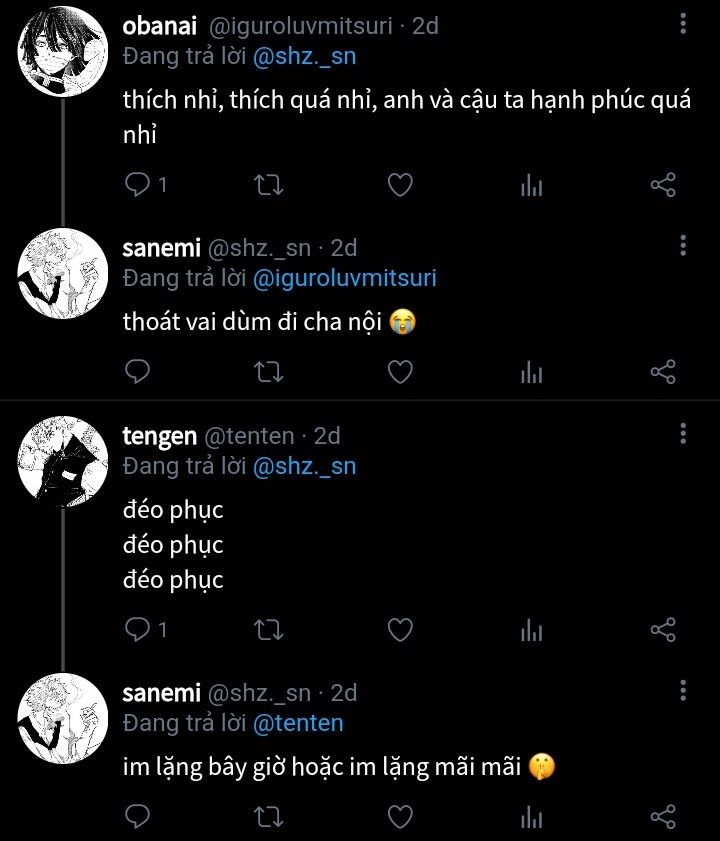Open overflow menu on sanemi's "im lặng" reply
This screenshot has height=841, width=720.
point(682,691)
